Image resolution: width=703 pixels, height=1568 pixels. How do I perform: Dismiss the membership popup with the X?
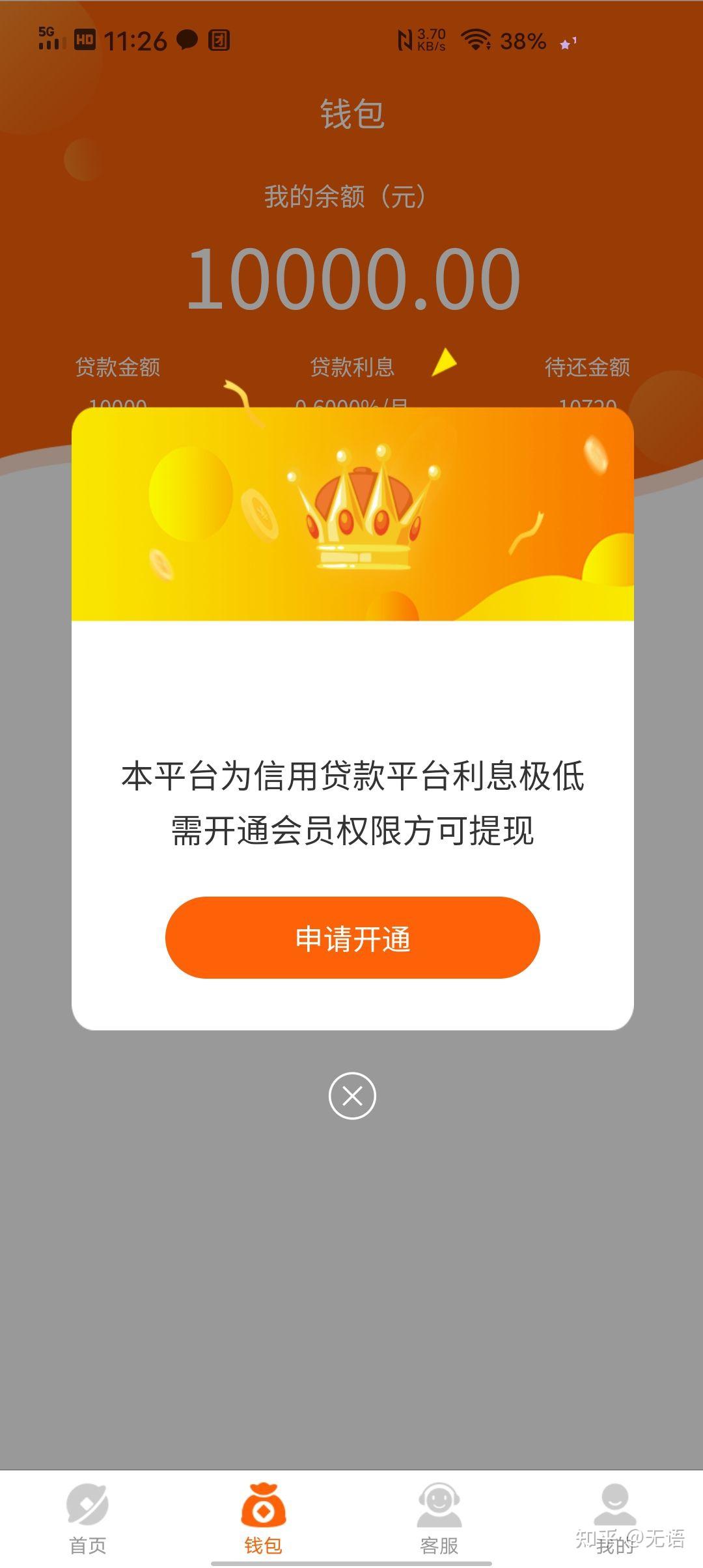coord(352,1096)
